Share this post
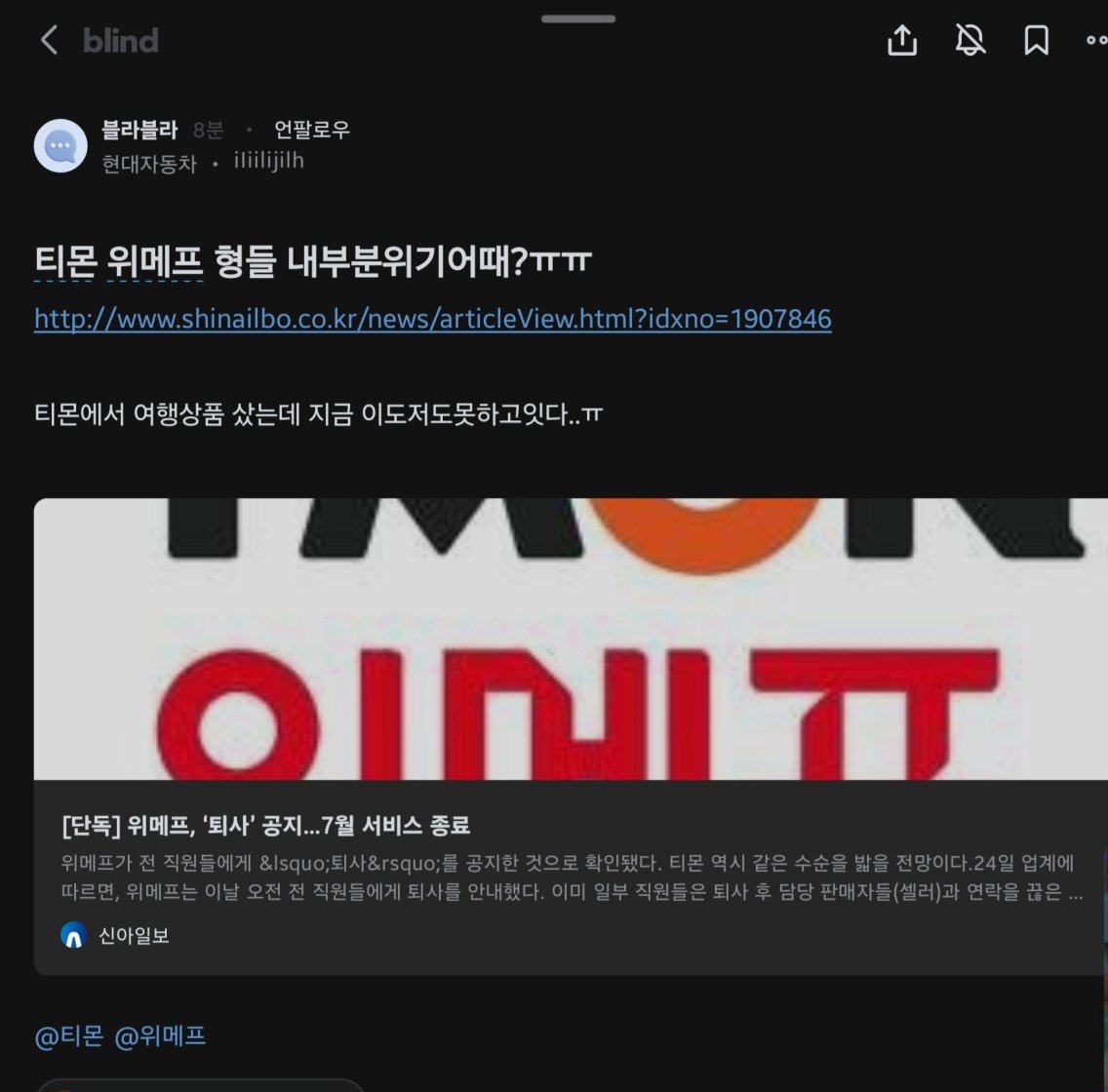The width and height of the screenshot is (1108, 1092). coord(902,40)
